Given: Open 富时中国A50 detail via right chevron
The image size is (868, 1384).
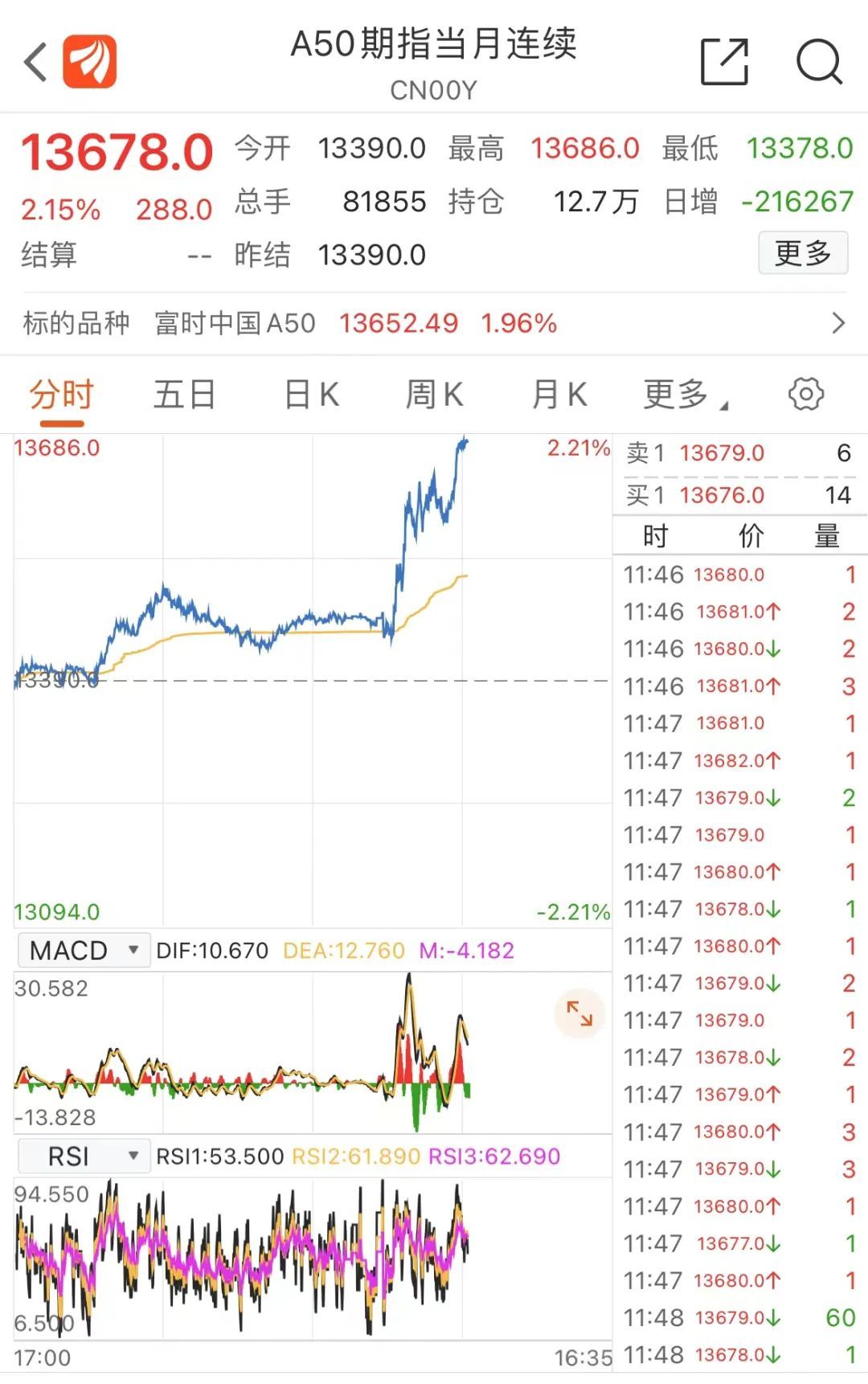Looking at the screenshot, I should pos(840,321).
